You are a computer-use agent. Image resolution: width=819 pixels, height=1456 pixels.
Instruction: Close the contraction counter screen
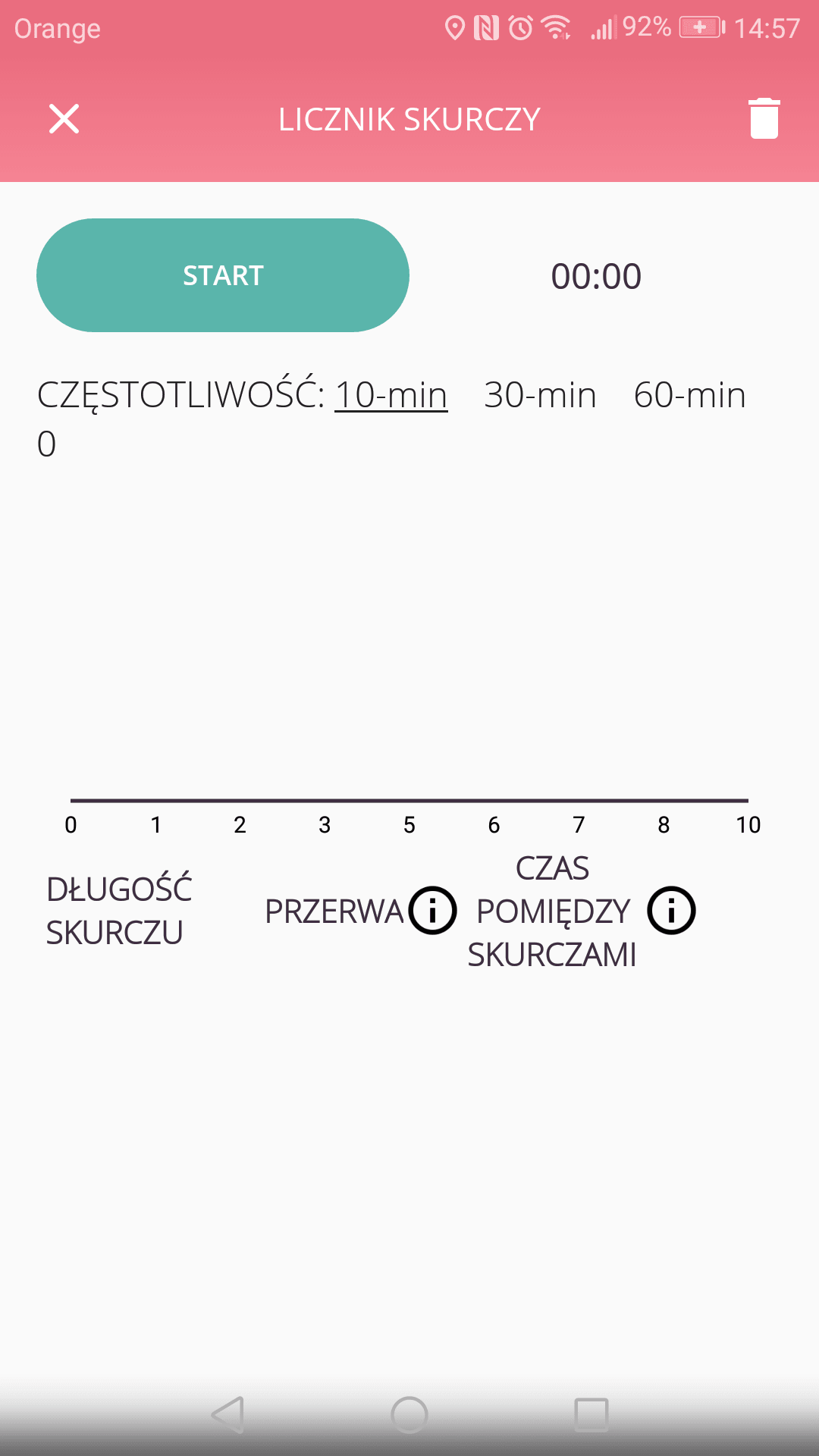pyautogui.click(x=64, y=119)
